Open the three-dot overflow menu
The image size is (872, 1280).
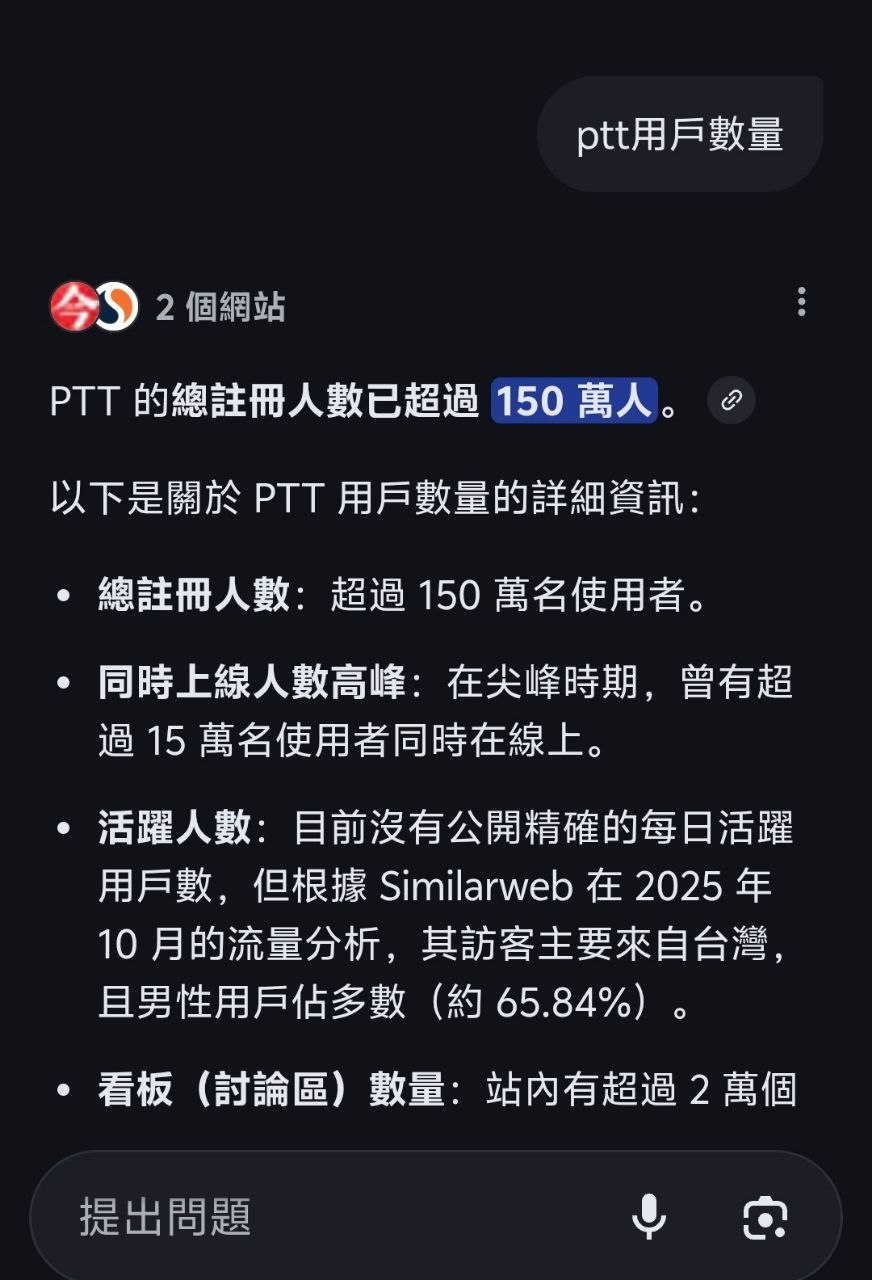tap(801, 302)
